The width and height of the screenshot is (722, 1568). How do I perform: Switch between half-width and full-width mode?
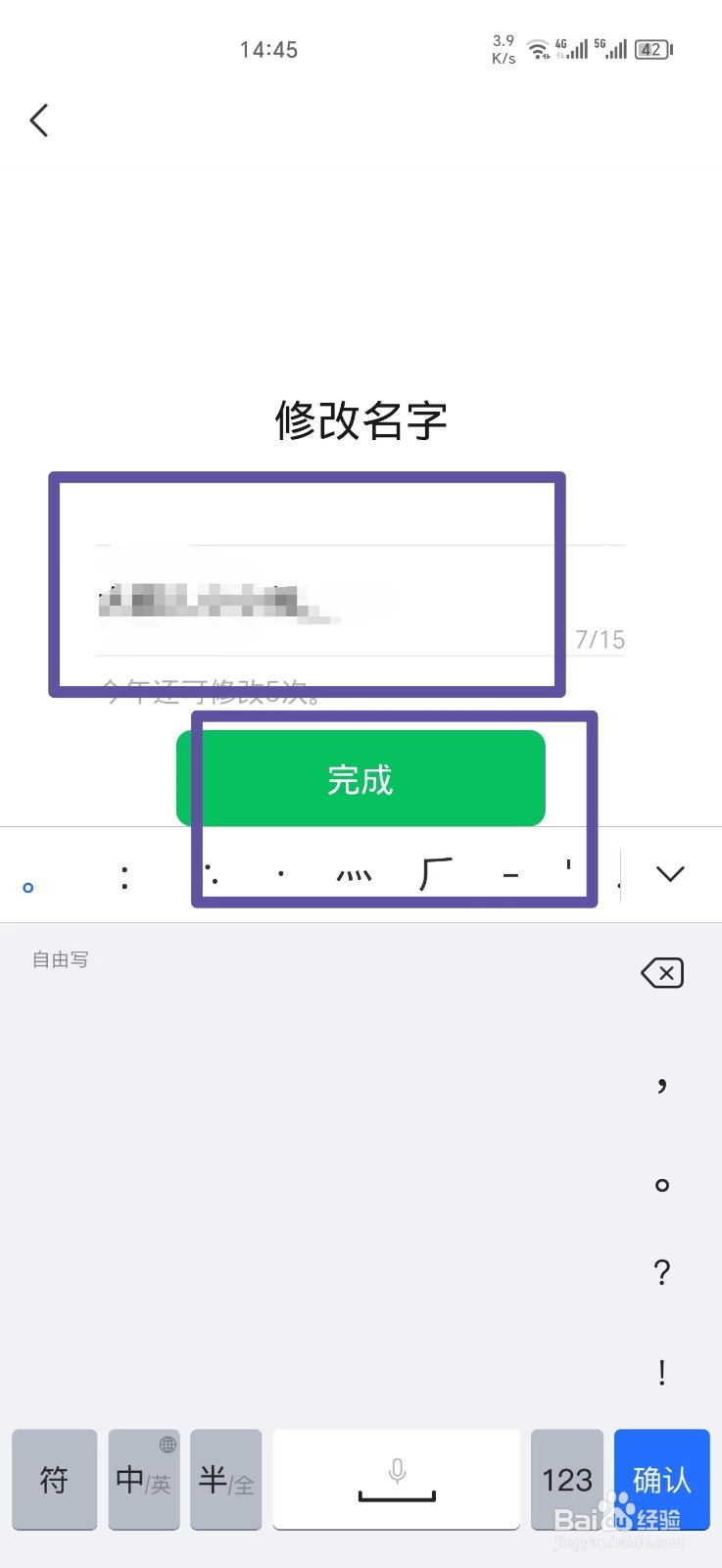coord(224,1478)
